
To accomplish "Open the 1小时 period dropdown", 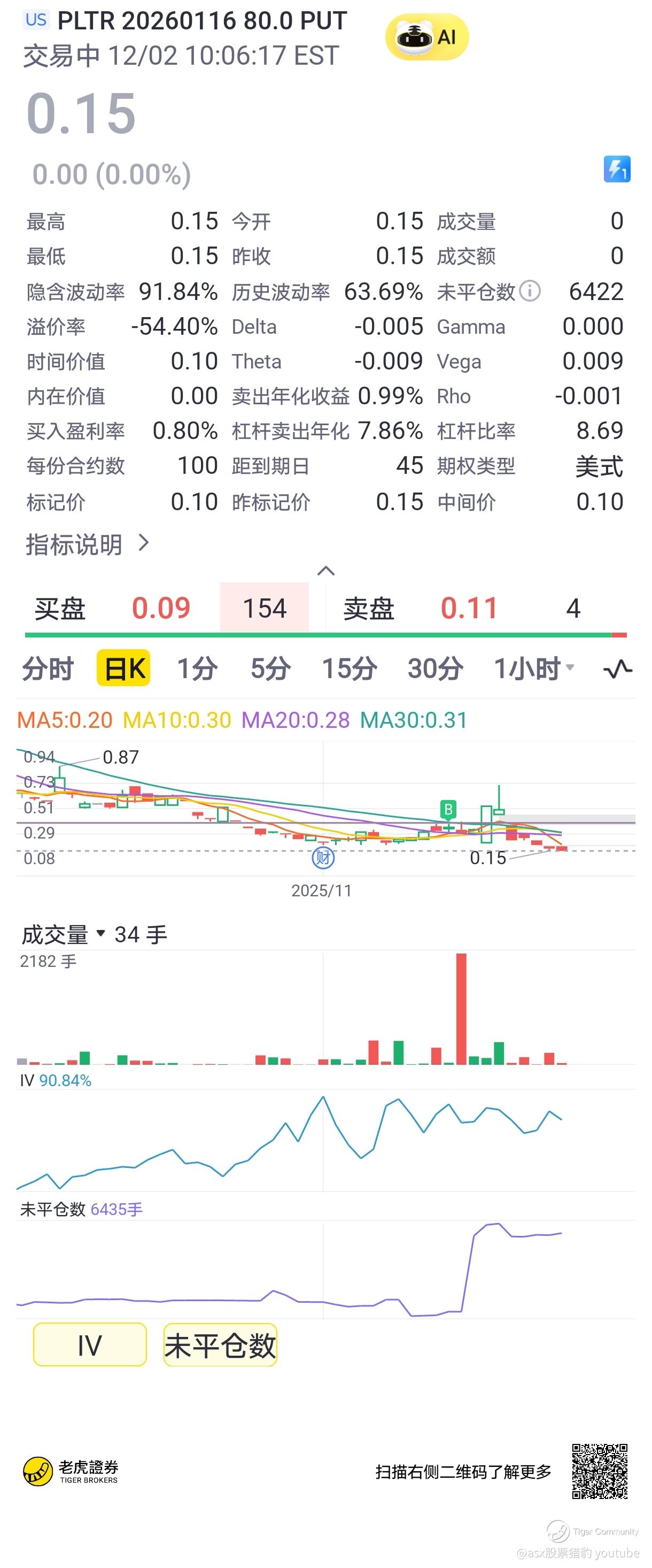I will (533, 668).
